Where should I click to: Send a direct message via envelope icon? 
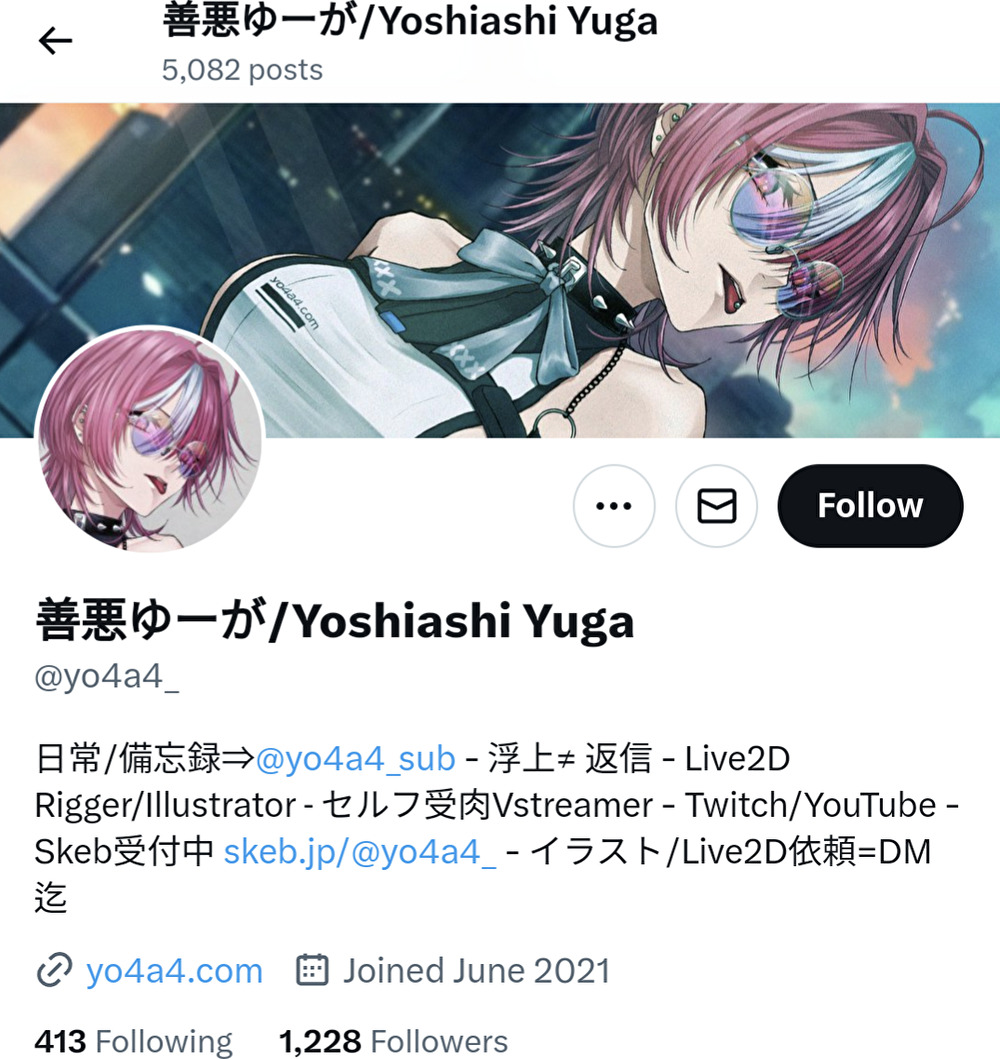716,506
